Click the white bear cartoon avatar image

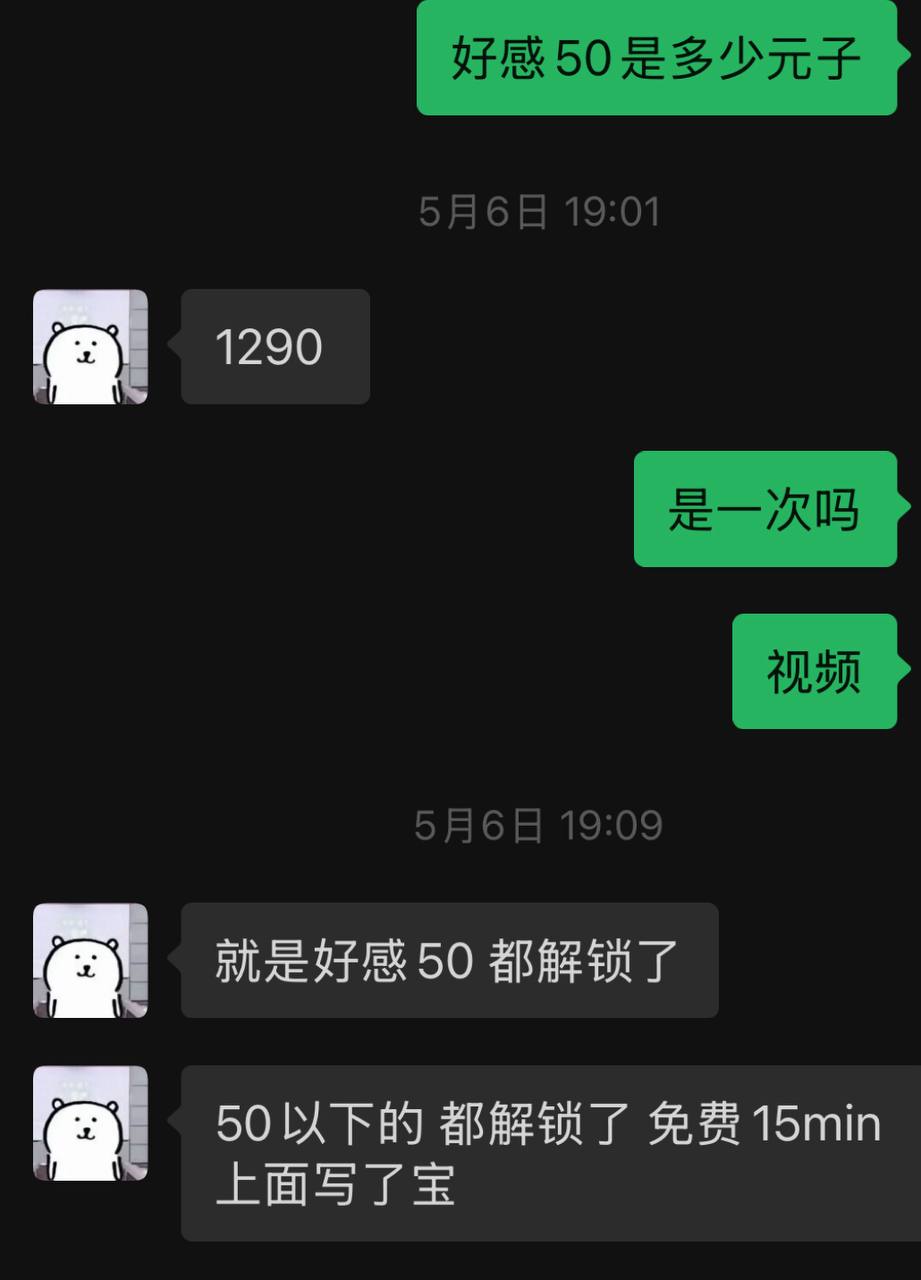point(89,347)
